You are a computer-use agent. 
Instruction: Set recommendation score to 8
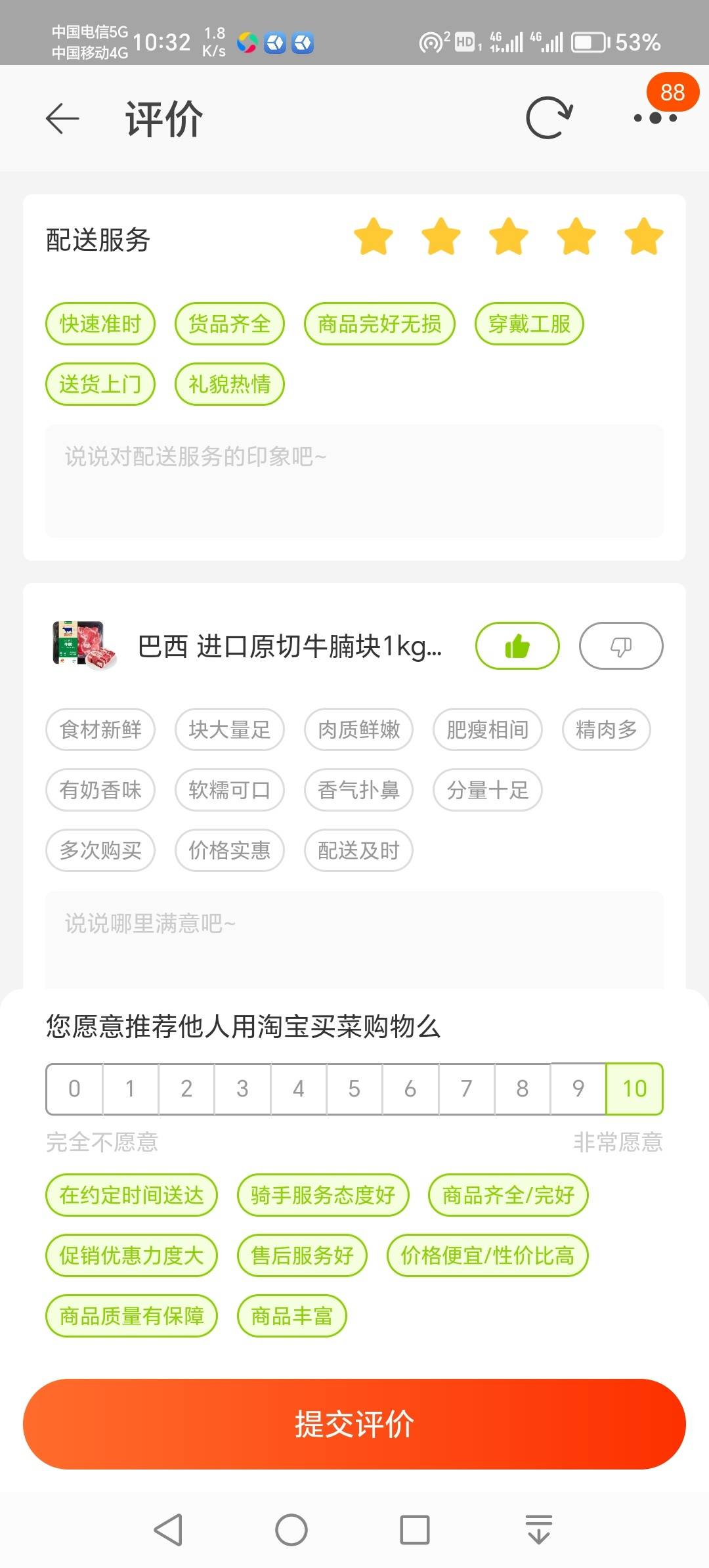(x=523, y=1089)
